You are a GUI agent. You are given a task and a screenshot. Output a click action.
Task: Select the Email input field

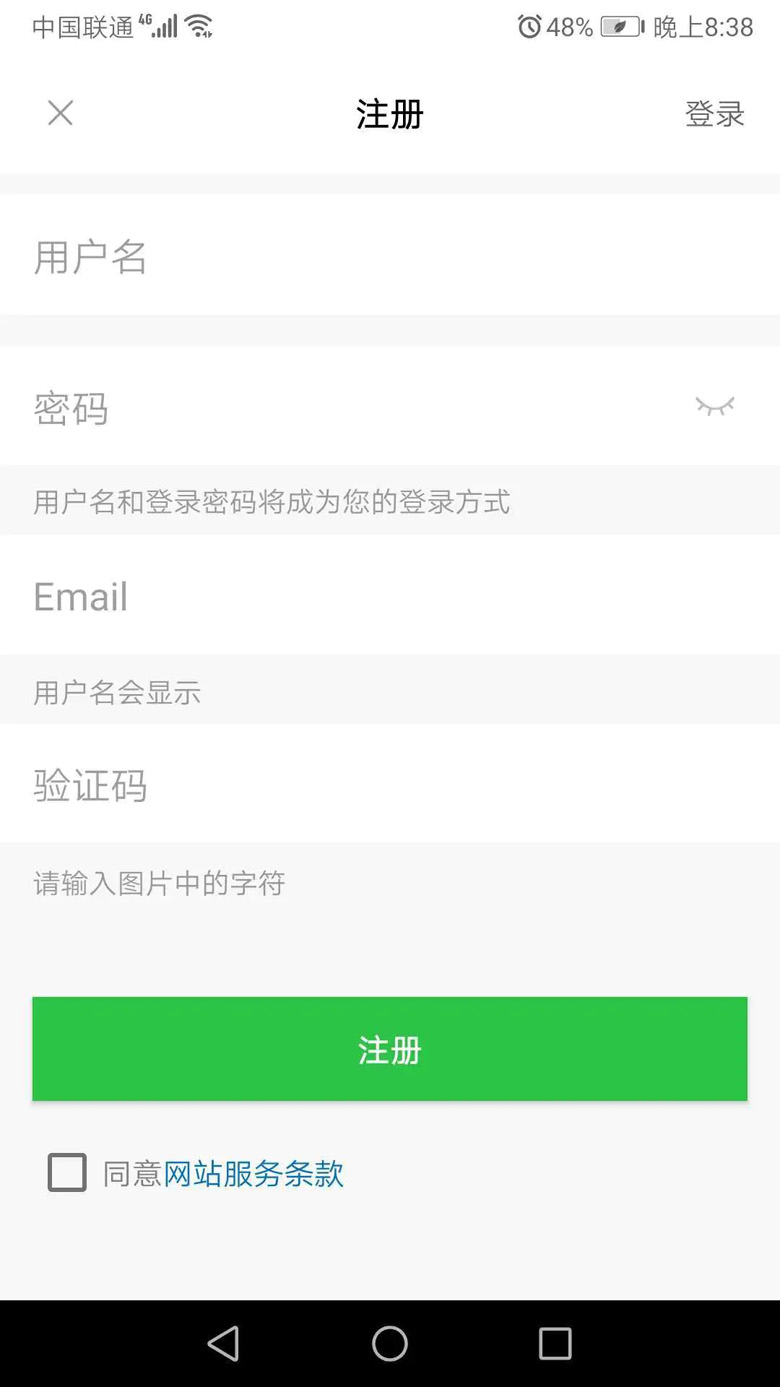(x=390, y=596)
